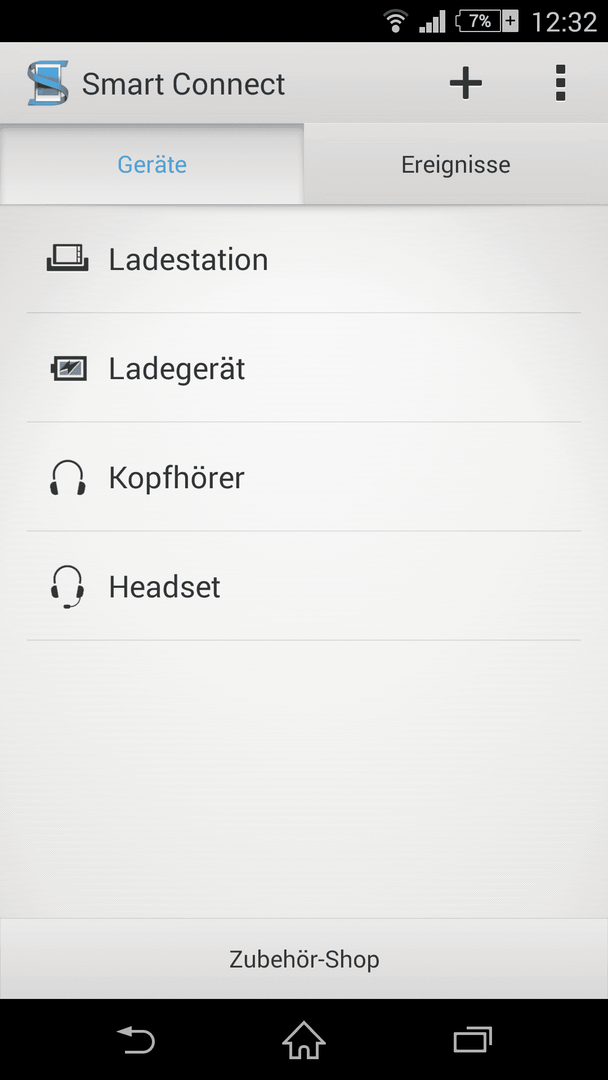Open the Headset device entry
This screenshot has width=608, height=1080.
[304, 586]
